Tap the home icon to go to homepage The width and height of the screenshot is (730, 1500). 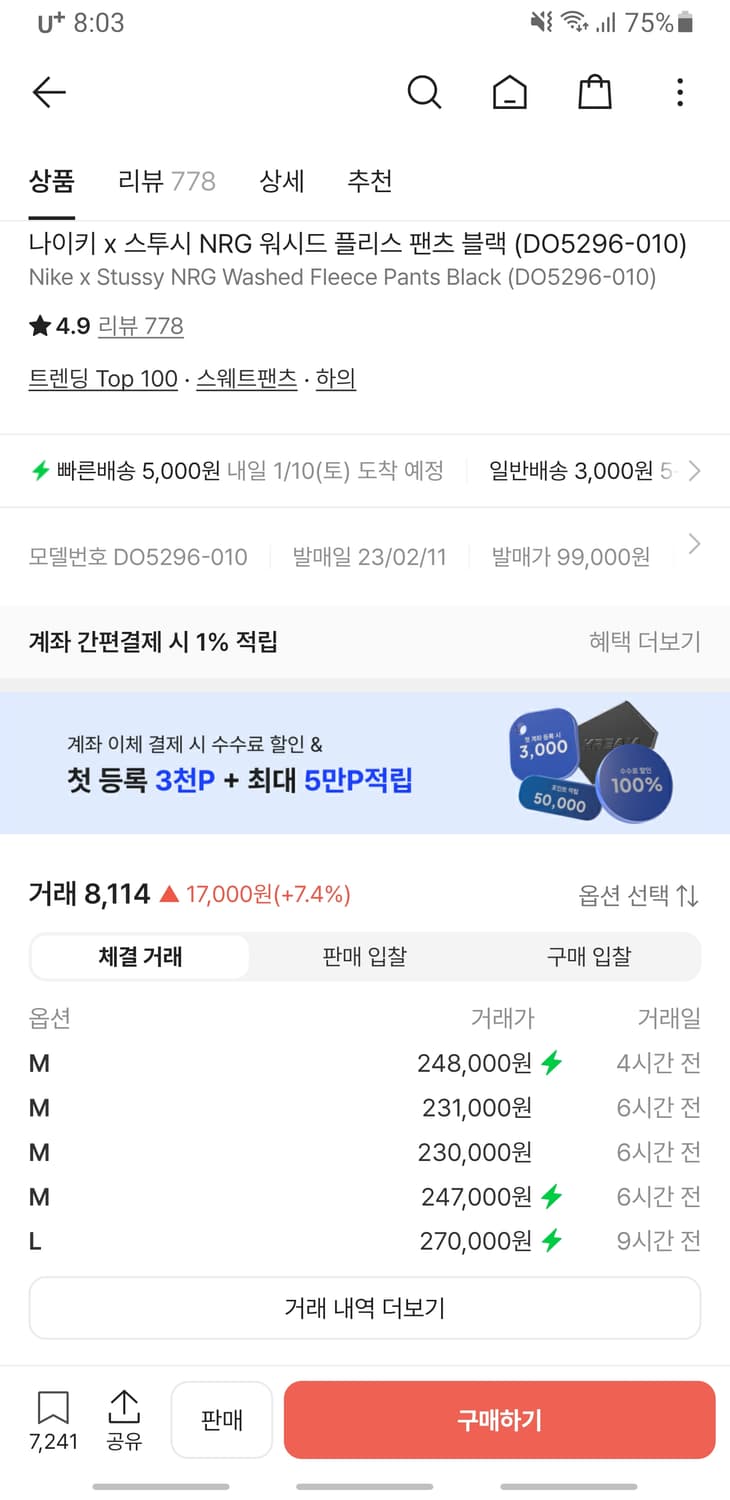pyautogui.click(x=509, y=91)
